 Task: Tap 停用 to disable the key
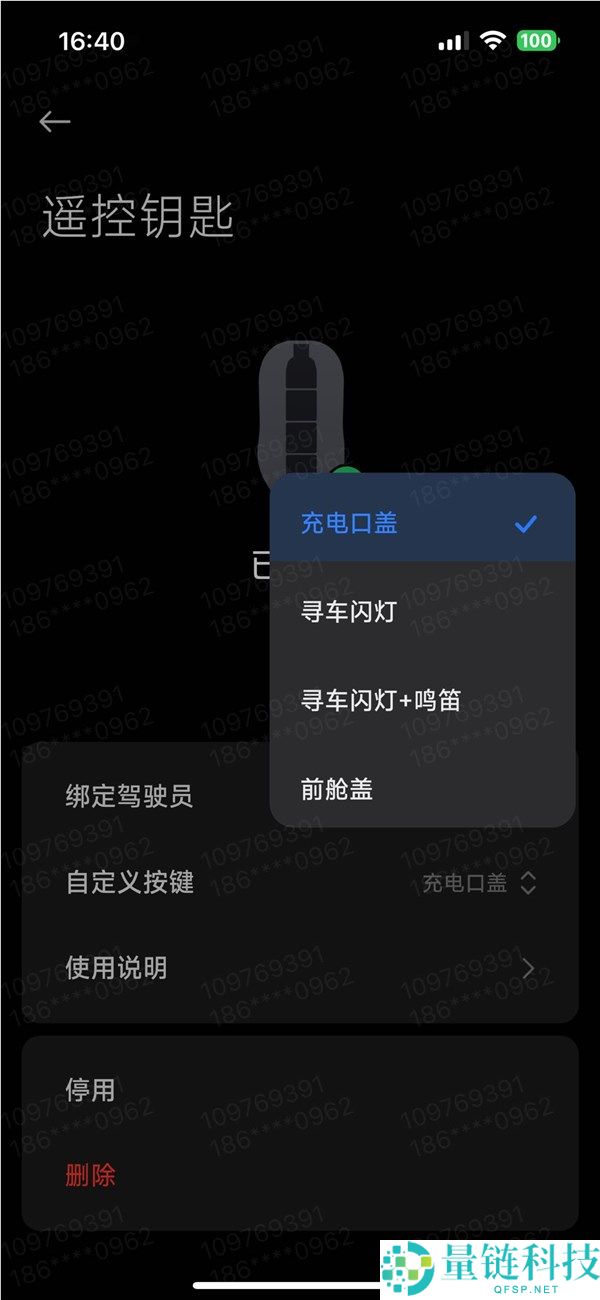91,1089
